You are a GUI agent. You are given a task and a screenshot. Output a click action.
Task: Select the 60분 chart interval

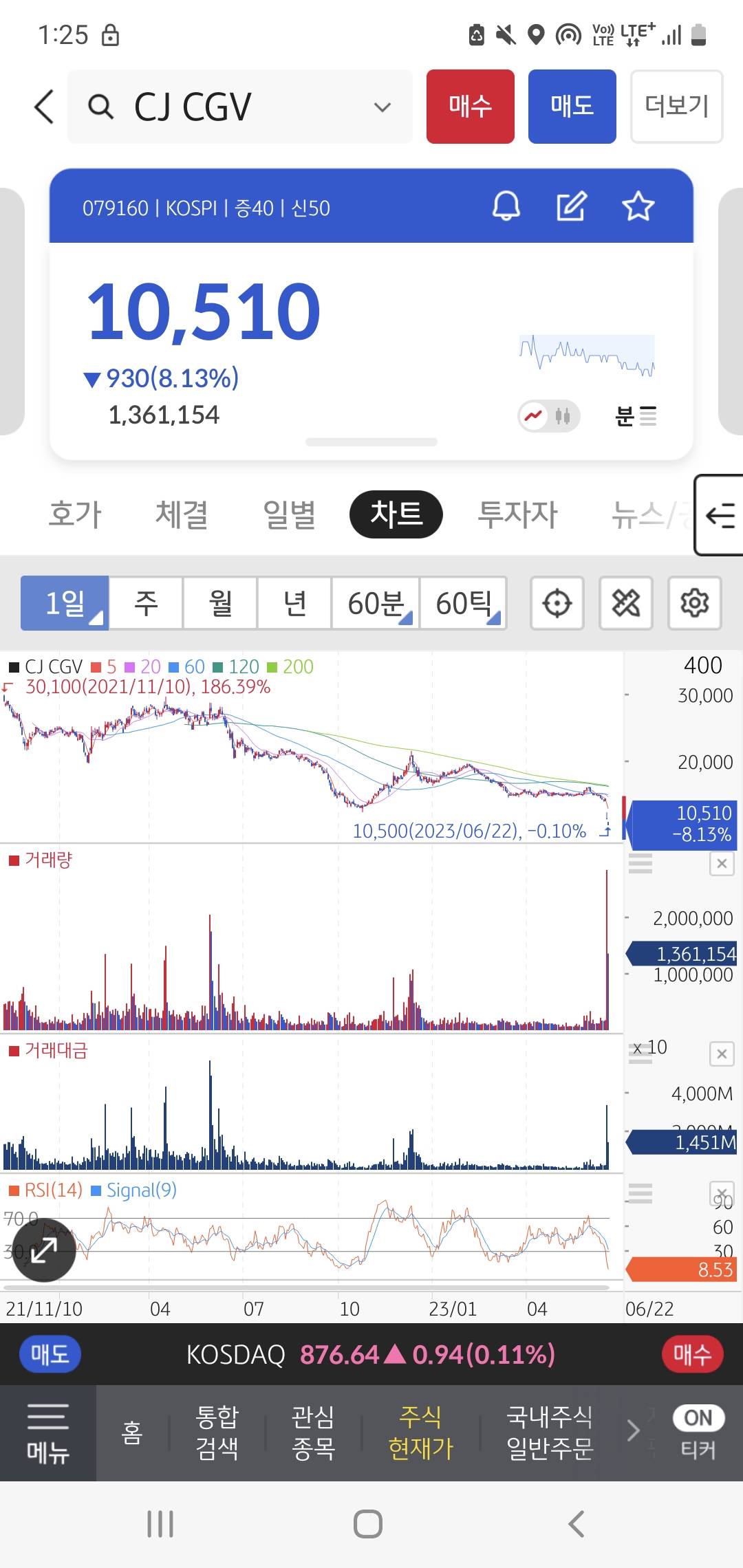pos(376,603)
